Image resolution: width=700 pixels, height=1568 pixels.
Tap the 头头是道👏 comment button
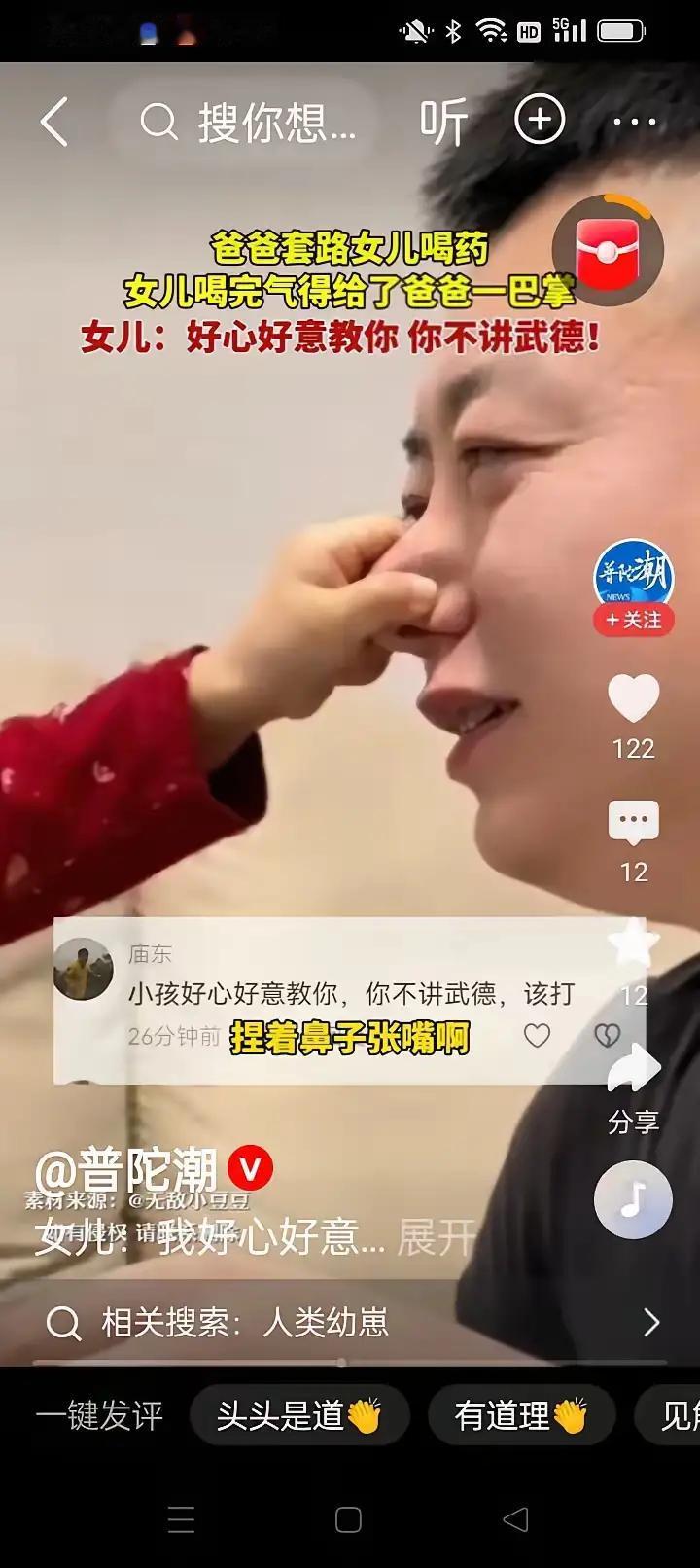click(301, 1415)
